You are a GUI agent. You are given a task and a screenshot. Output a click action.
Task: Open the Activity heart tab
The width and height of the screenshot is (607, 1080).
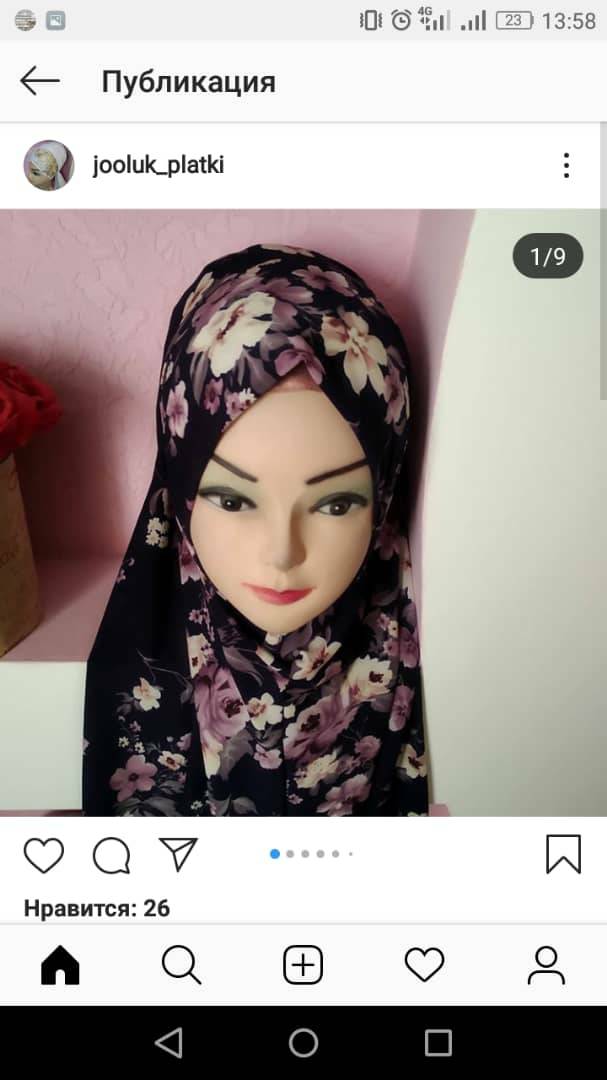[424, 965]
